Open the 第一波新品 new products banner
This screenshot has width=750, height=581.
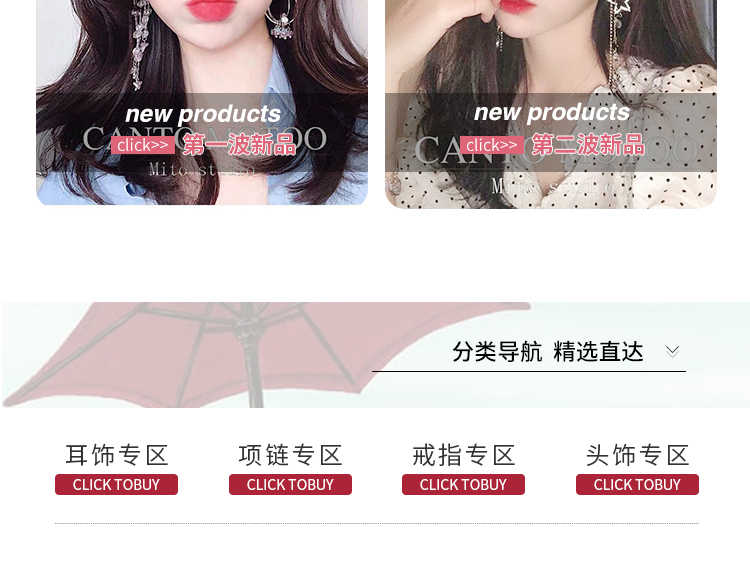click(202, 130)
